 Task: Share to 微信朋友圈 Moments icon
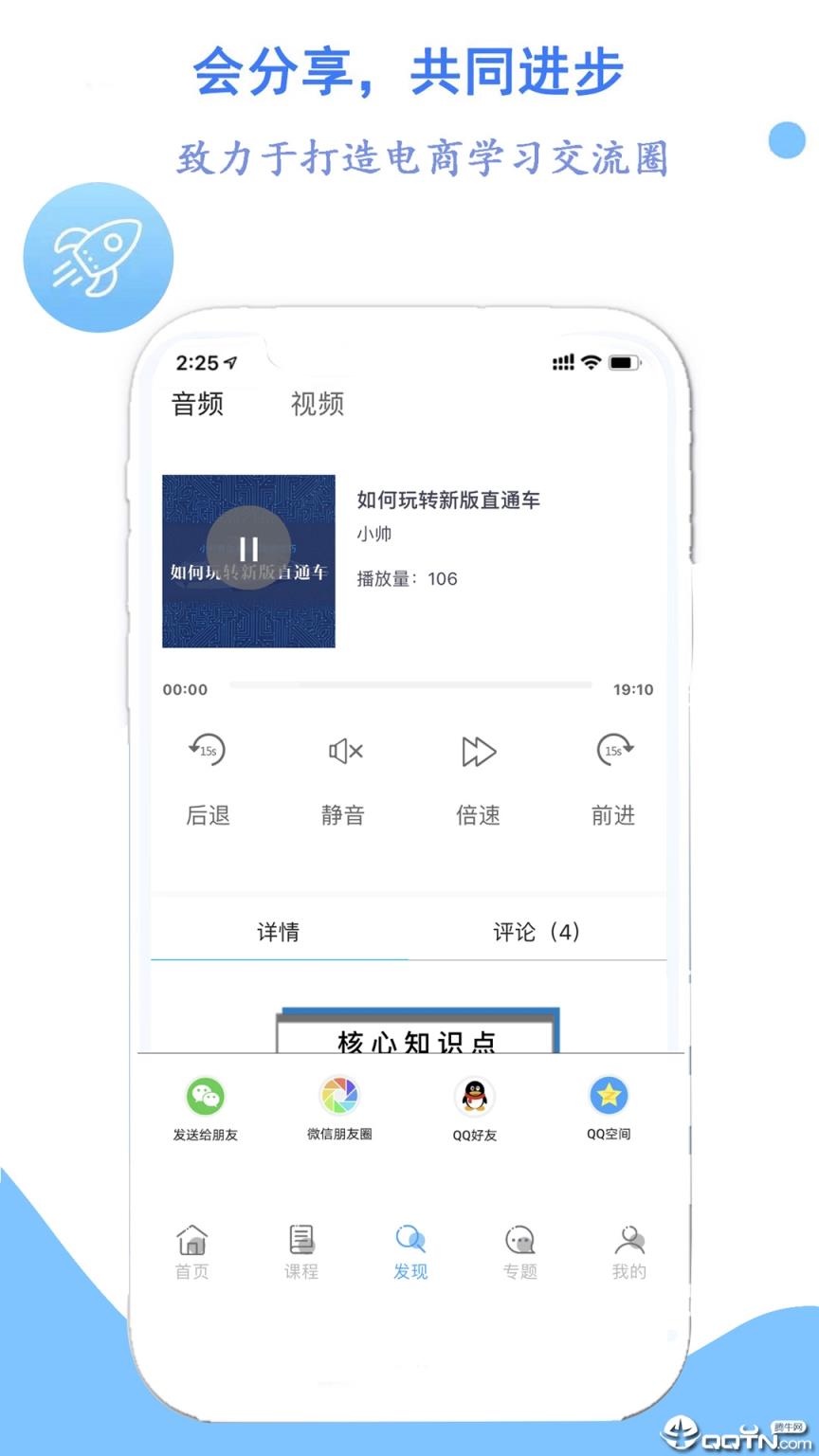click(x=339, y=1096)
